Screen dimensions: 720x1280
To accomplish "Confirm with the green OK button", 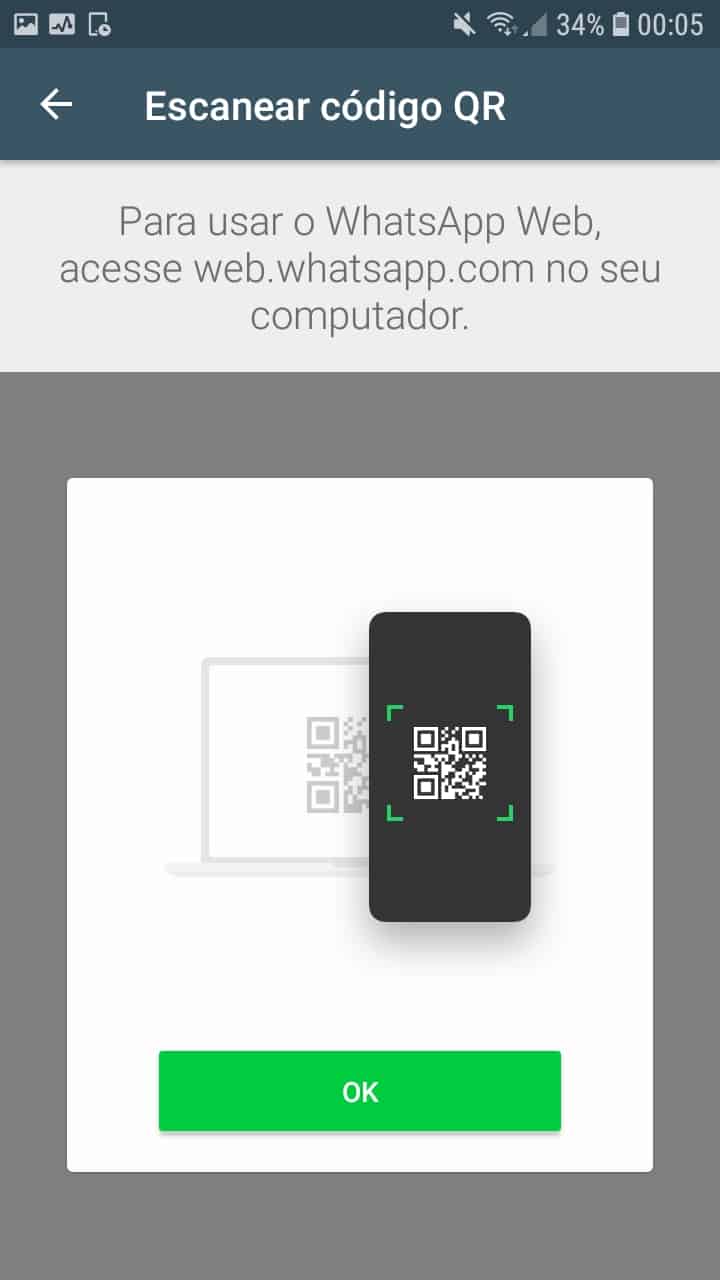I will (360, 1091).
